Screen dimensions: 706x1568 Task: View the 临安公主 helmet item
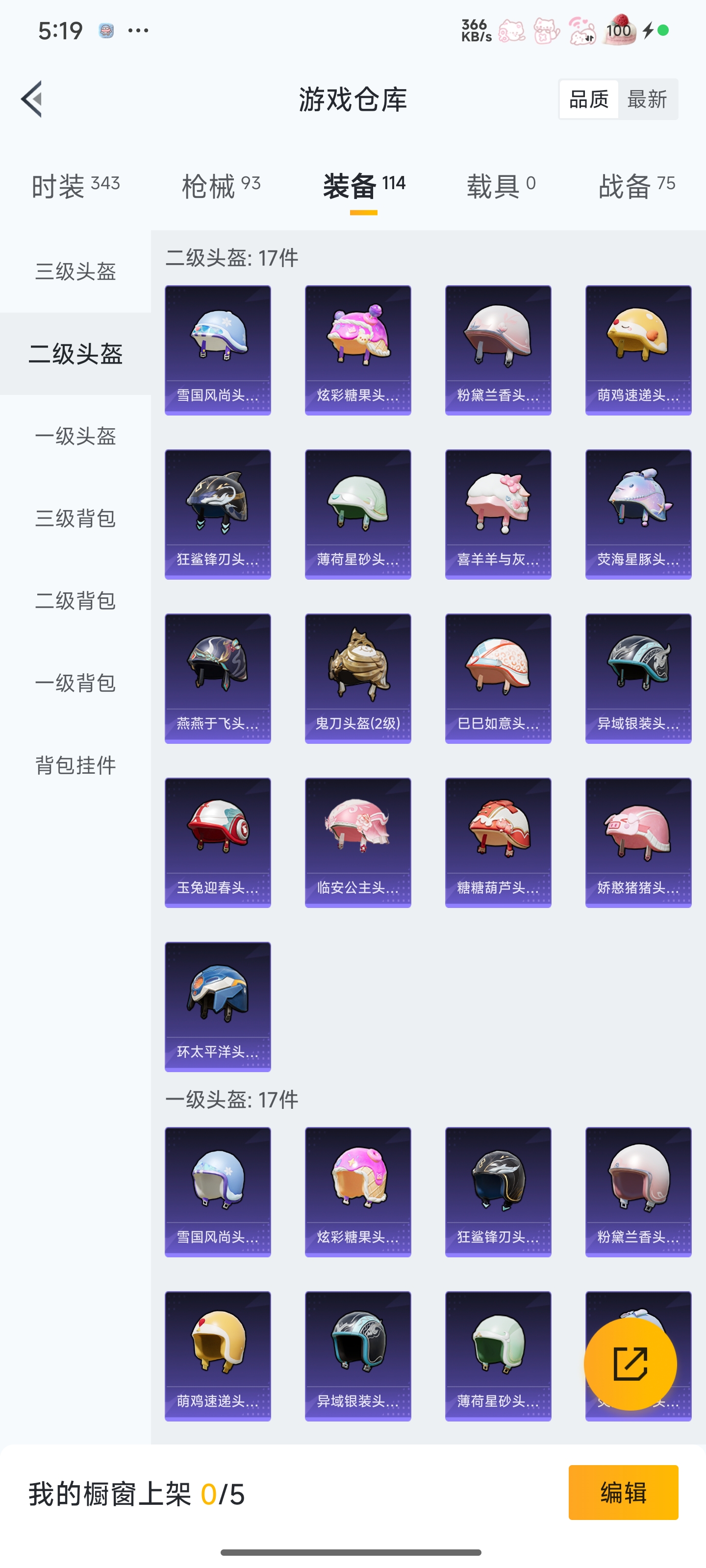click(x=357, y=842)
